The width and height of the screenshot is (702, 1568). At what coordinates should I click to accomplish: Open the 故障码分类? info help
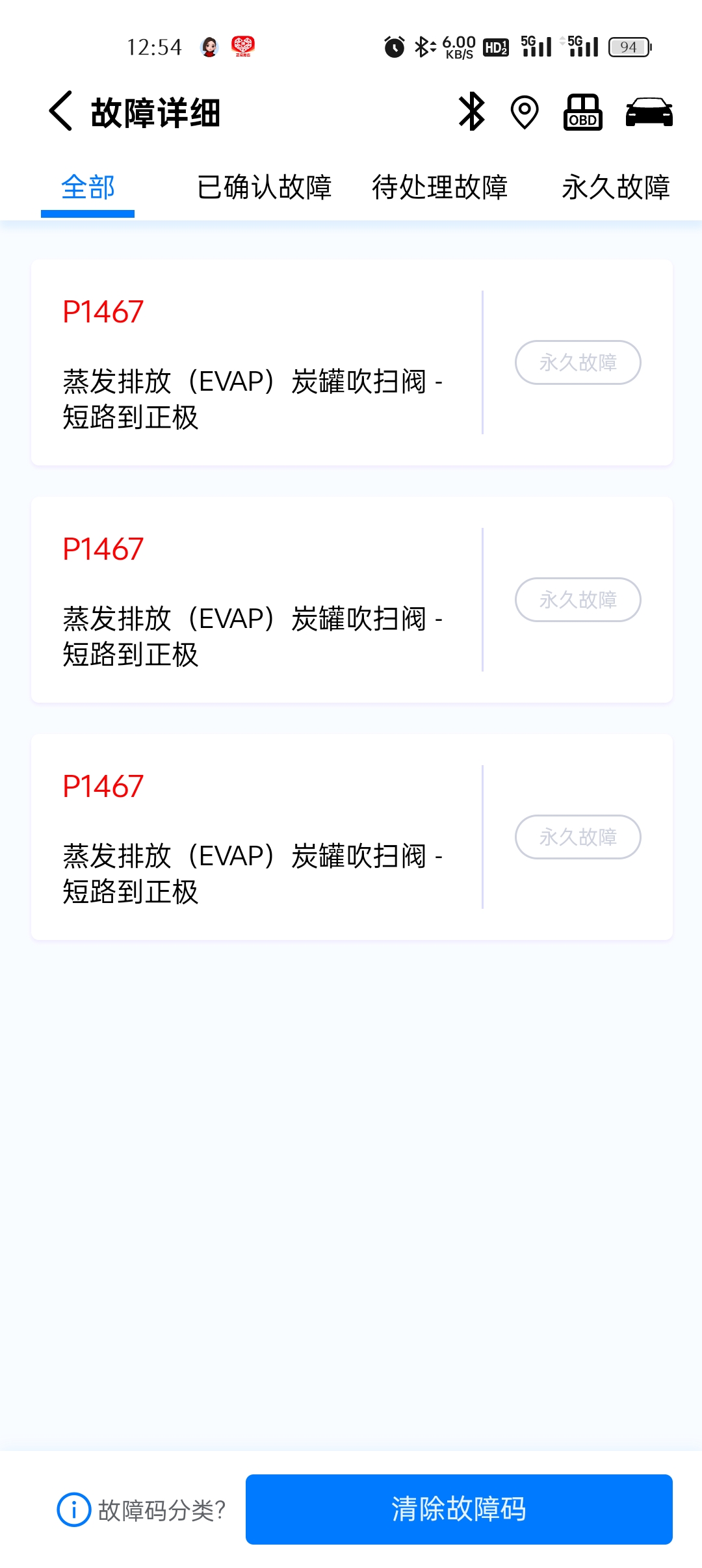coord(142,1509)
